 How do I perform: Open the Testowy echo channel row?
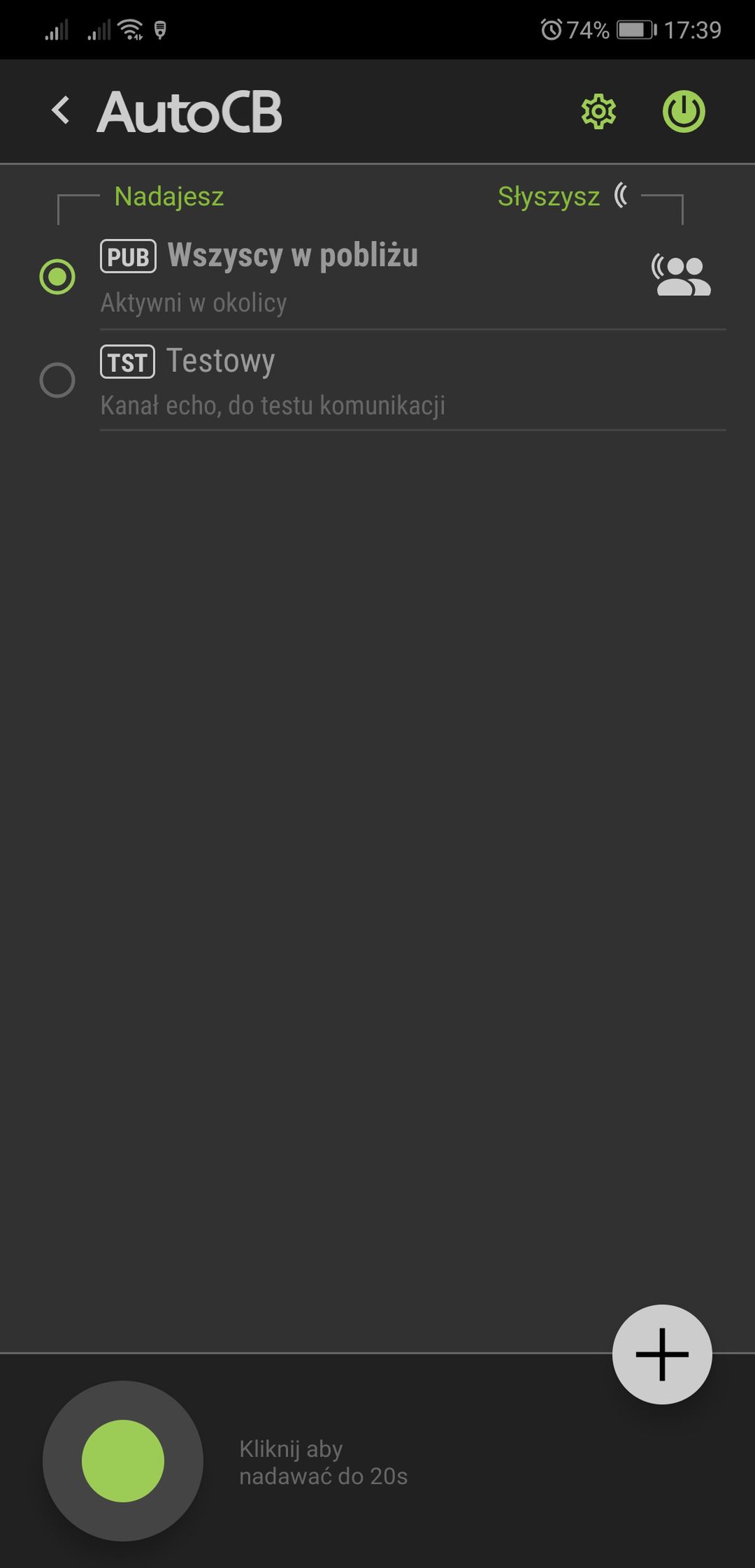(x=412, y=381)
